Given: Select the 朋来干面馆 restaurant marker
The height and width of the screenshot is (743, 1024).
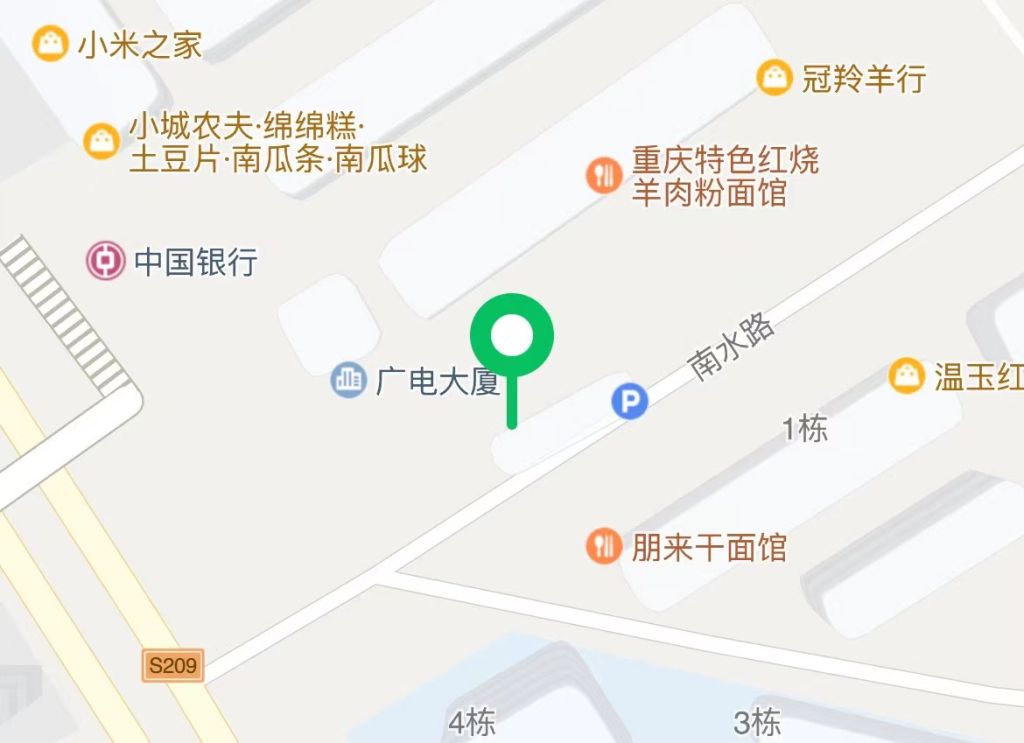Looking at the screenshot, I should click(603, 546).
